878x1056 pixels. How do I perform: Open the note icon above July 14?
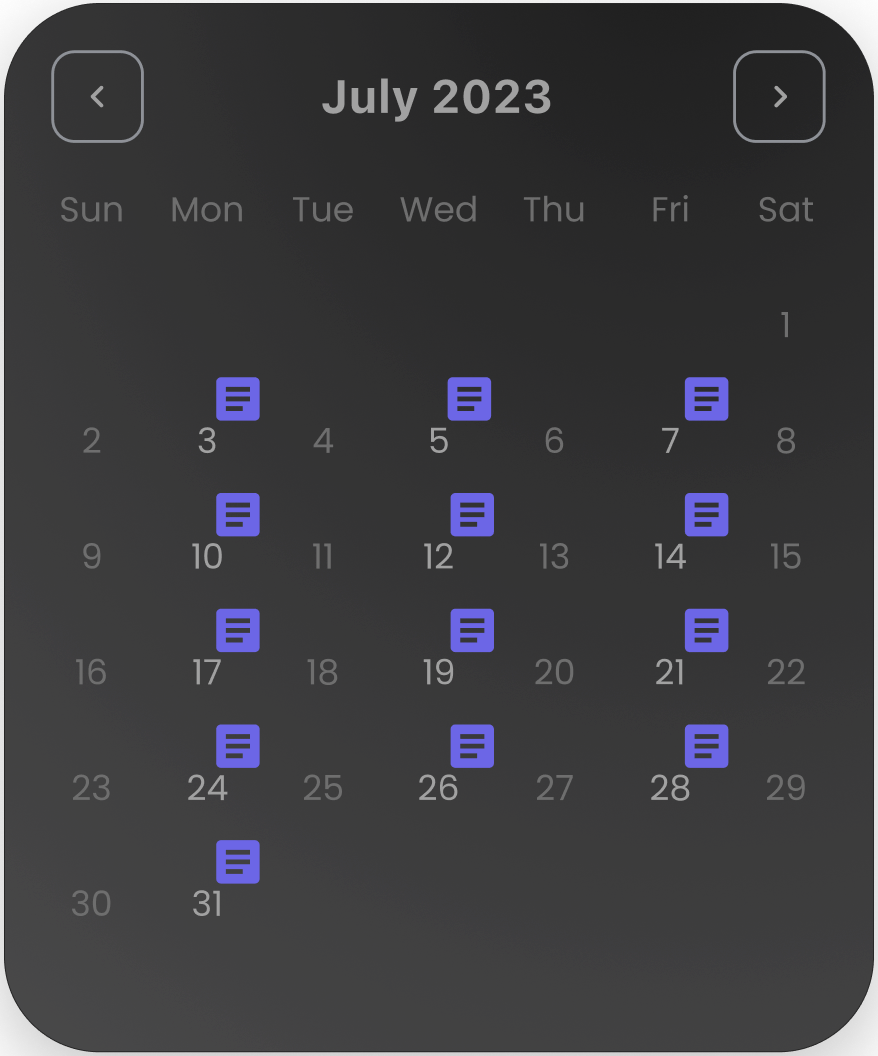[706, 515]
